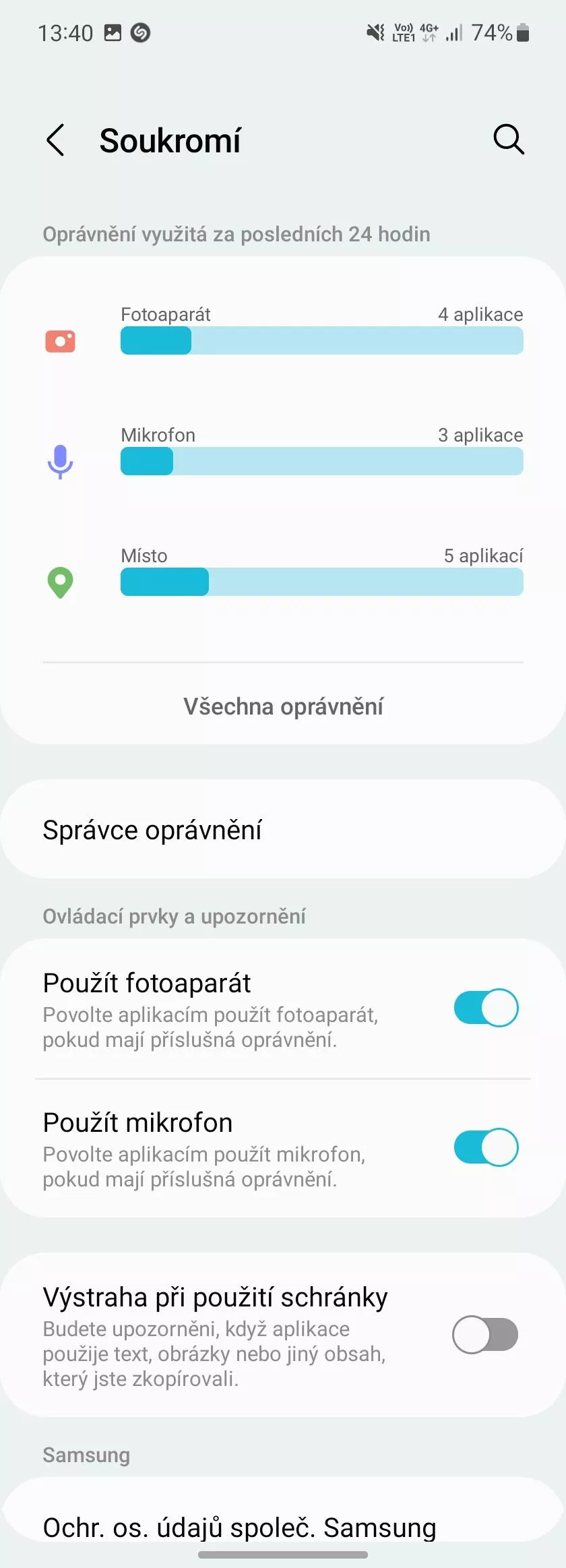Open Mikrofon permission usage details
Viewport: 566px width, 1568px height.
pyautogui.click(x=321, y=452)
